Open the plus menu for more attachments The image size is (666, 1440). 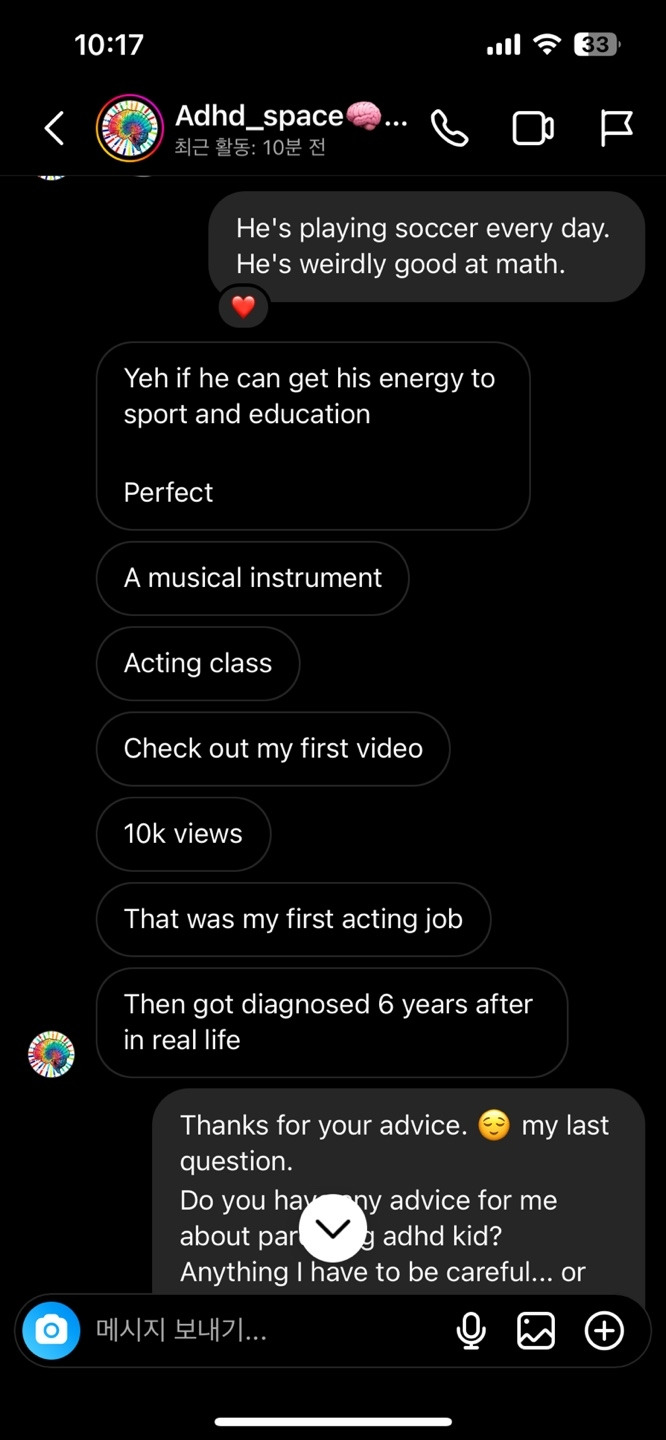(604, 1330)
